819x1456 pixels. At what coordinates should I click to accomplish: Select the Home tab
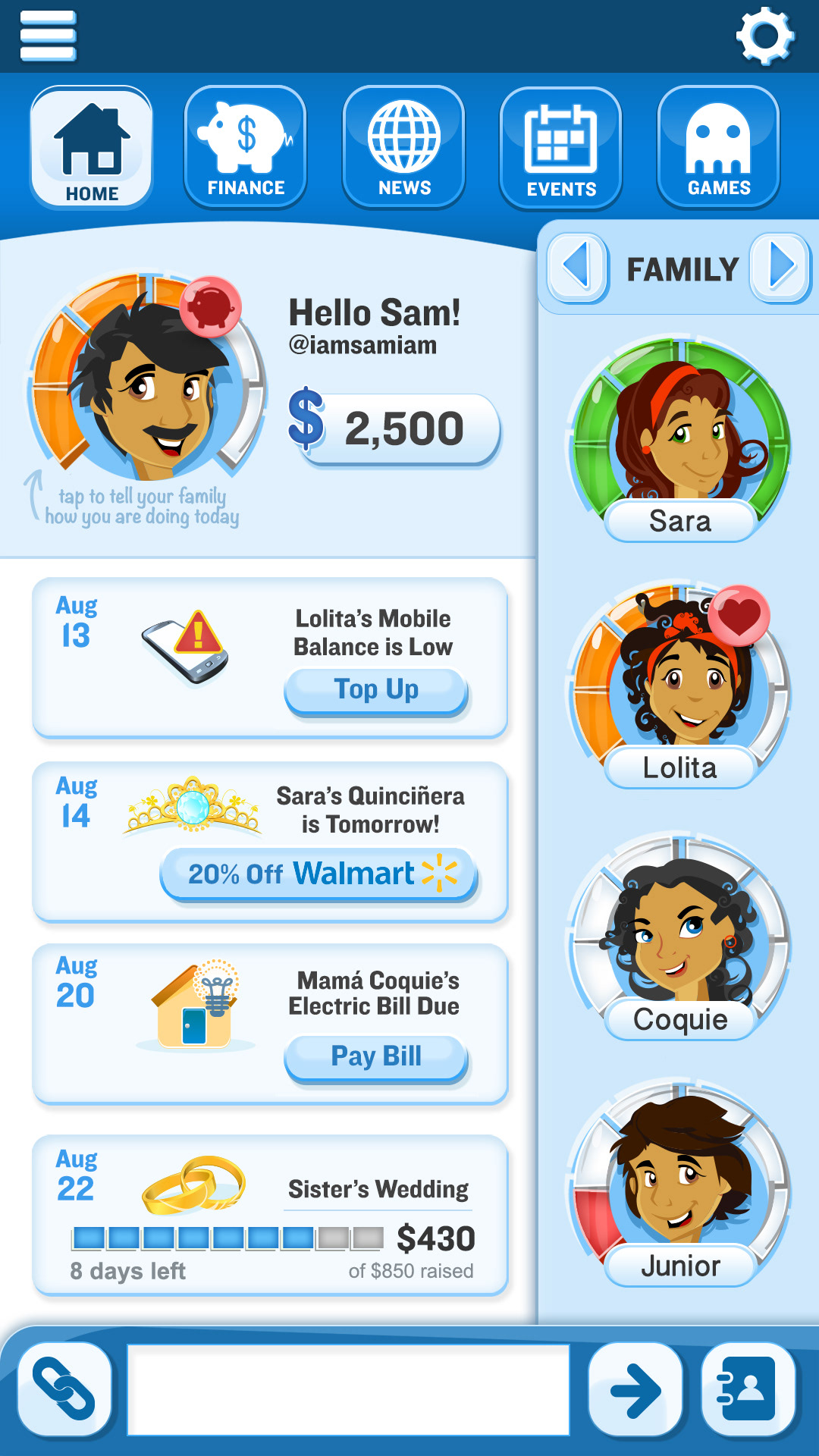pyautogui.click(x=92, y=148)
